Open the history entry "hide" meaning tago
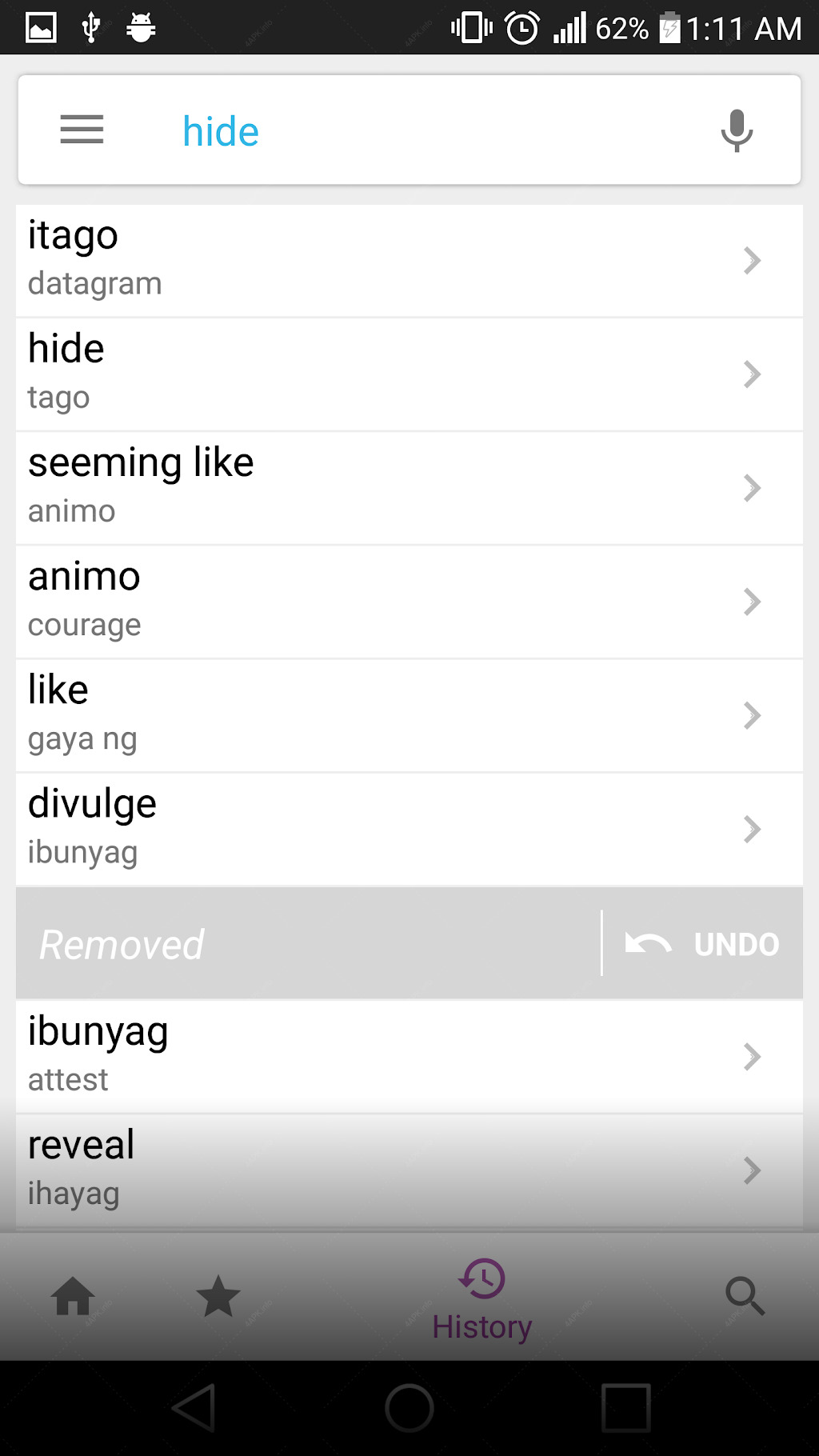The width and height of the screenshot is (819, 1456). (x=409, y=374)
